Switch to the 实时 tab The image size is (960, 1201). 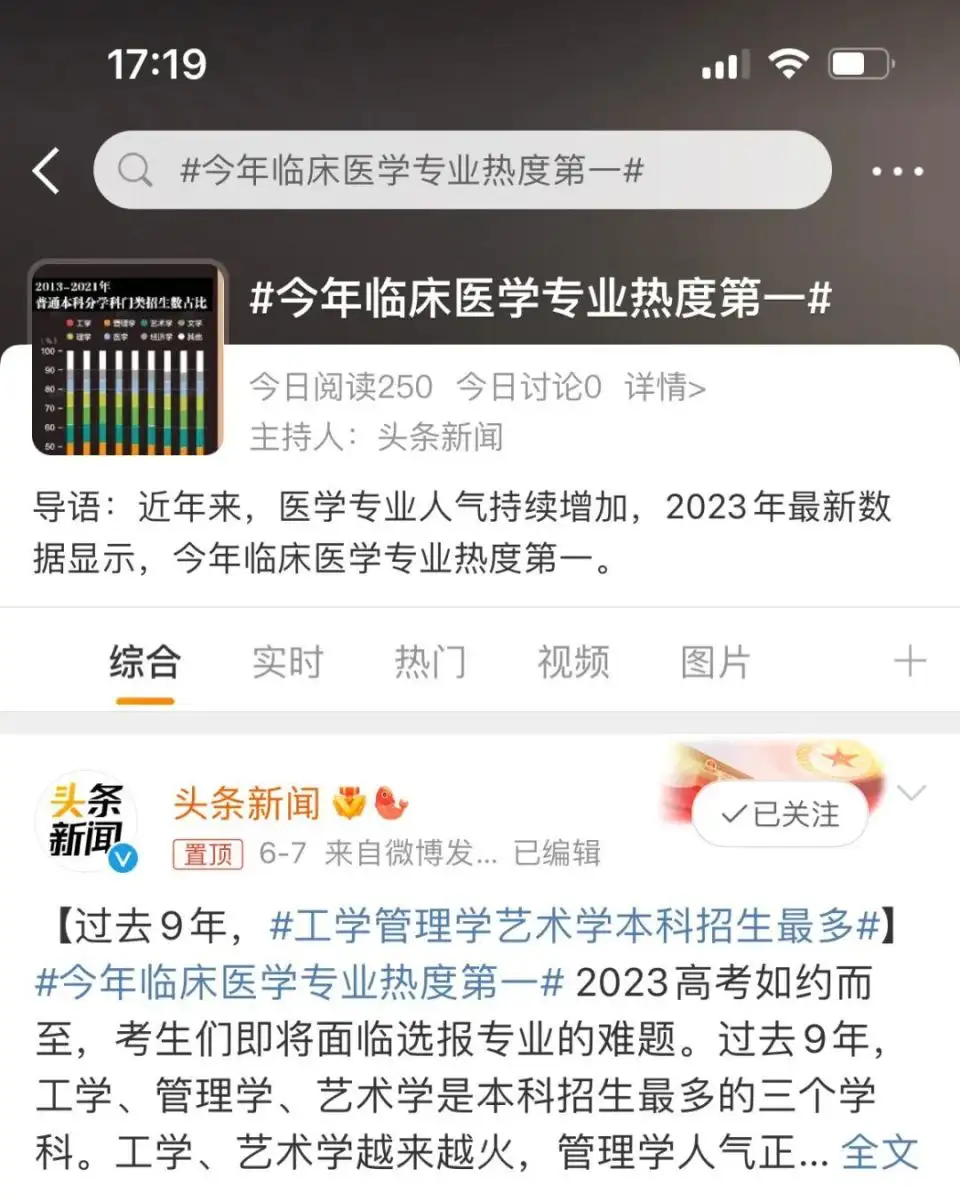point(288,662)
